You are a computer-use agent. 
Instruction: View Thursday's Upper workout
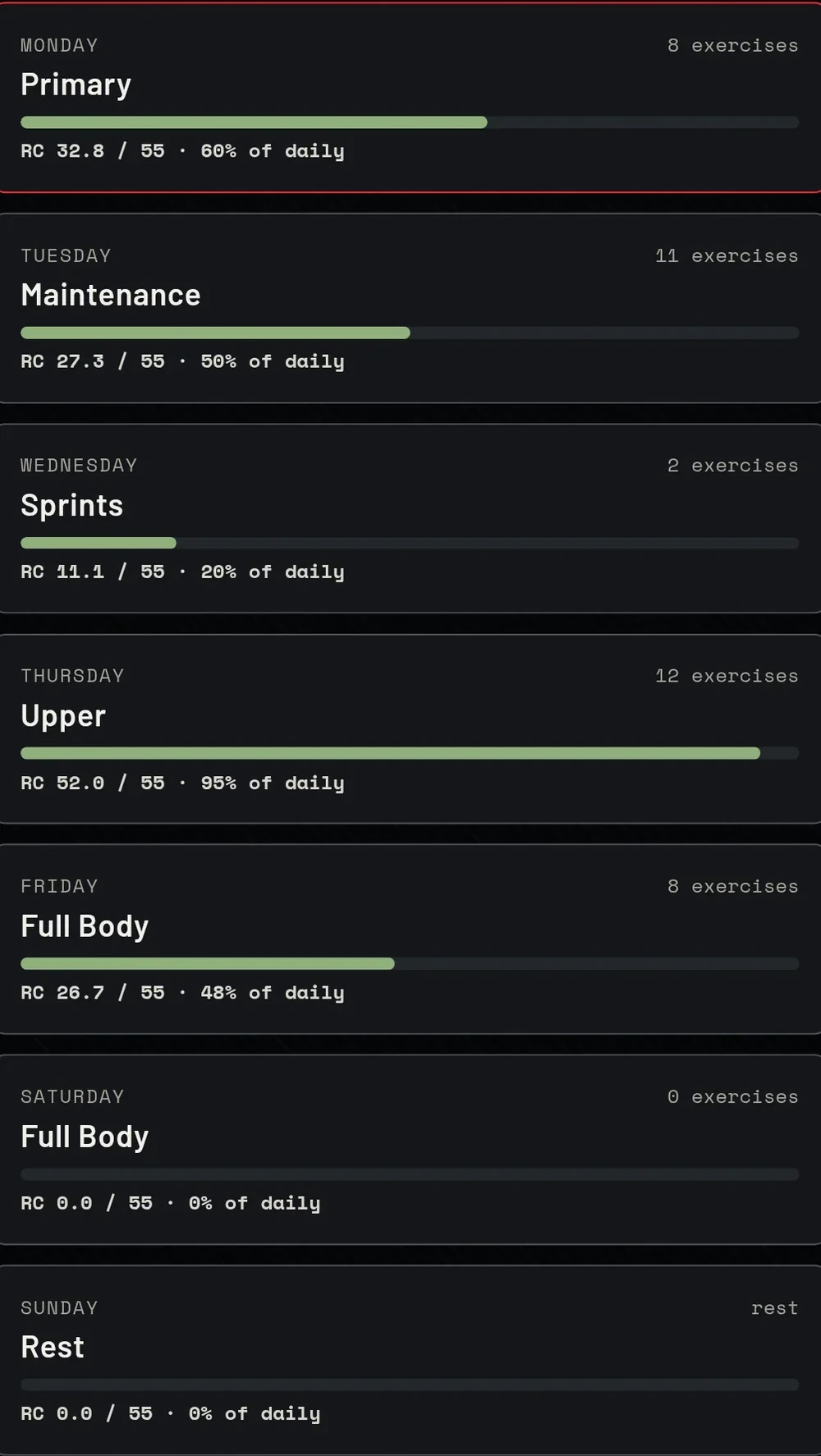(410, 728)
